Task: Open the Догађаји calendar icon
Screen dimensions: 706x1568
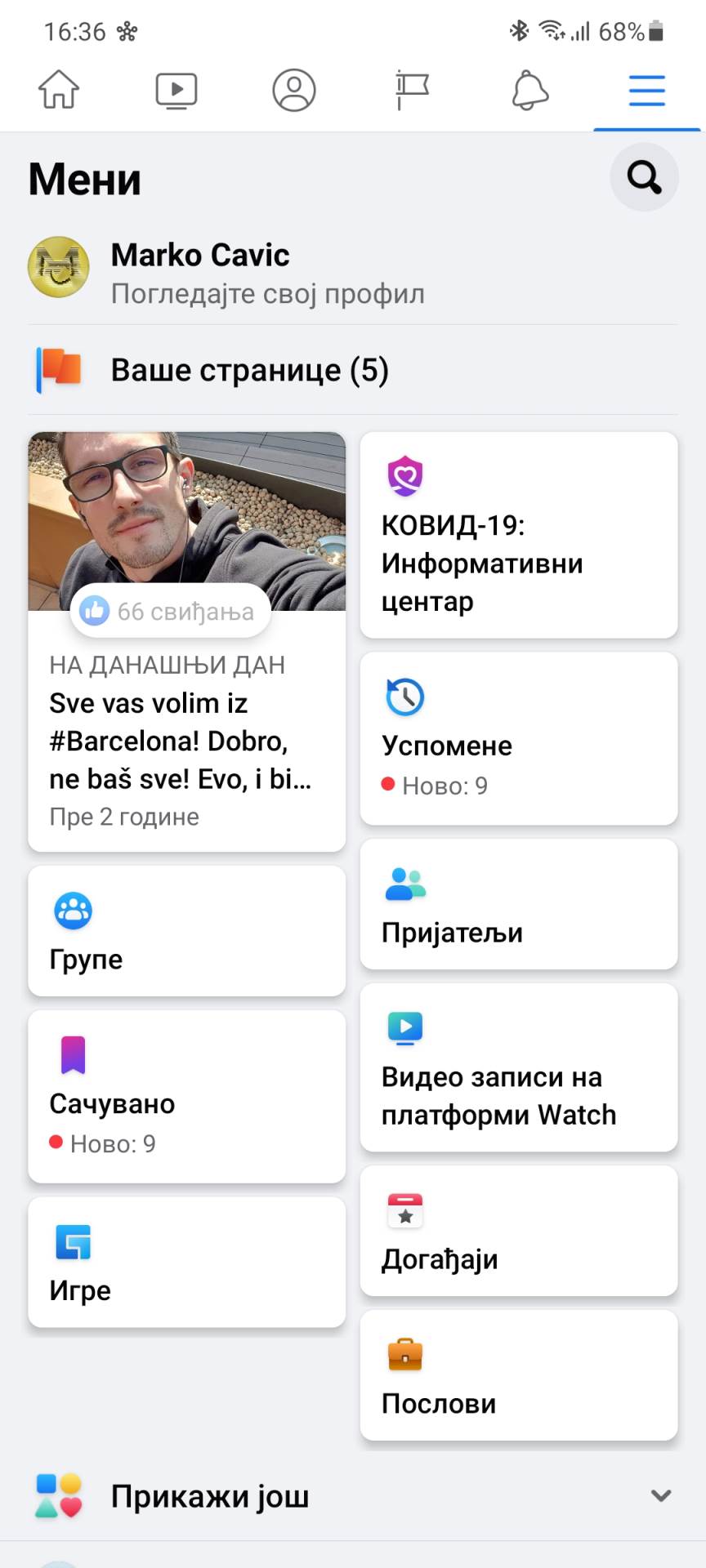Action: pos(404,1209)
